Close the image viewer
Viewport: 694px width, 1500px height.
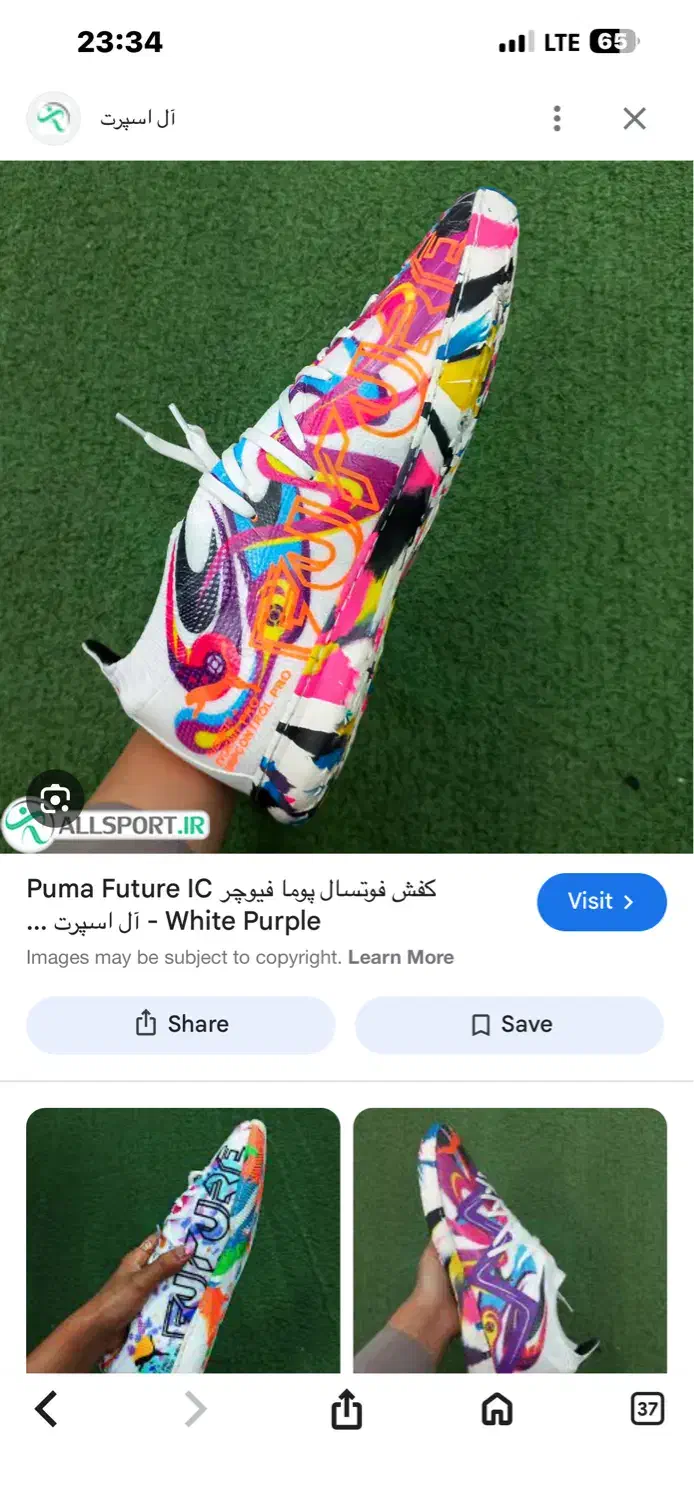[x=634, y=119]
